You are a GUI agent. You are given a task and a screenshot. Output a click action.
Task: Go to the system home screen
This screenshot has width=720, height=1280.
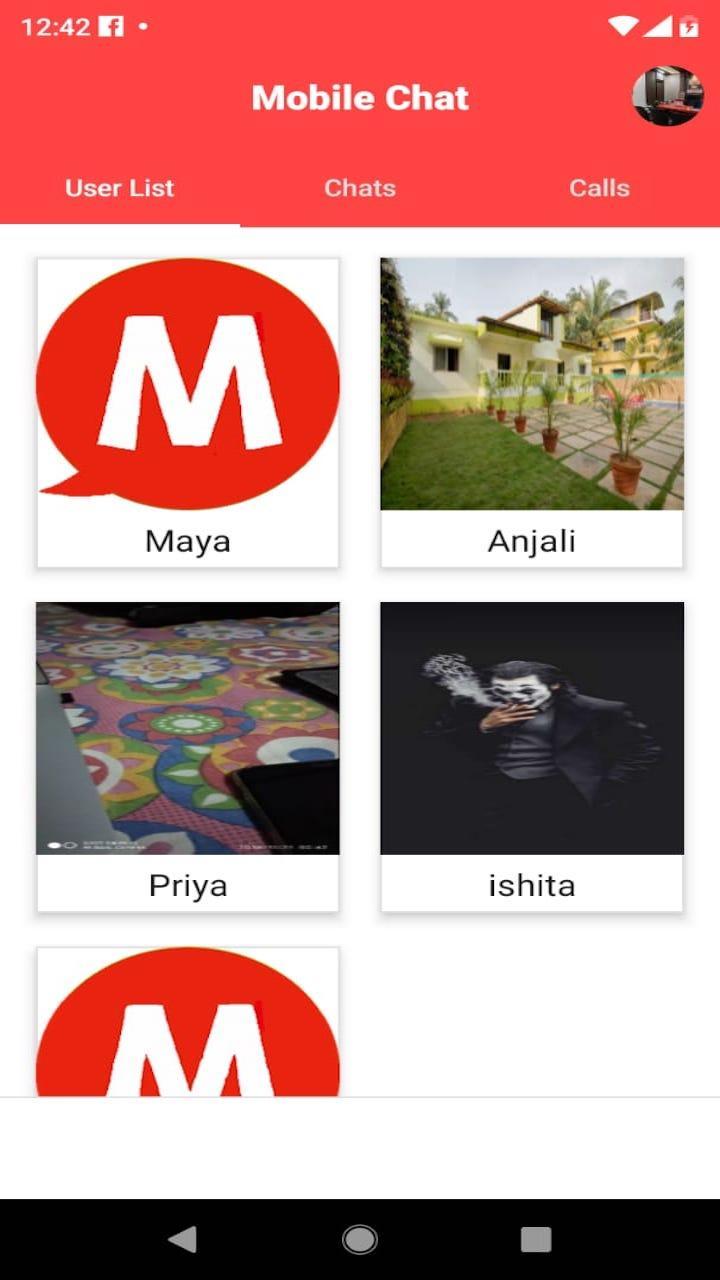click(x=360, y=1240)
